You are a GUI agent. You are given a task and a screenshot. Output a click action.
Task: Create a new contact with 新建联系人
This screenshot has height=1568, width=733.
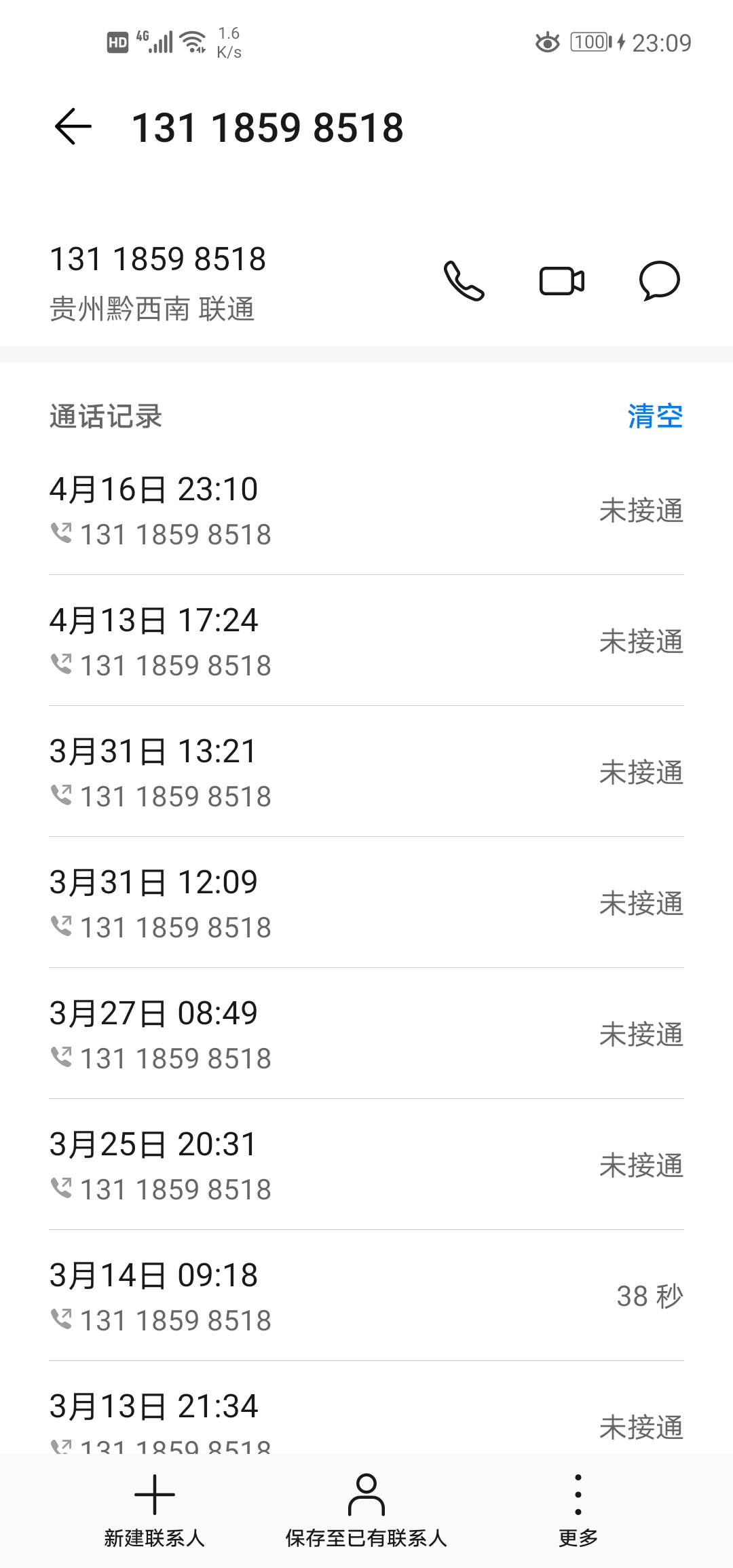155,1510
